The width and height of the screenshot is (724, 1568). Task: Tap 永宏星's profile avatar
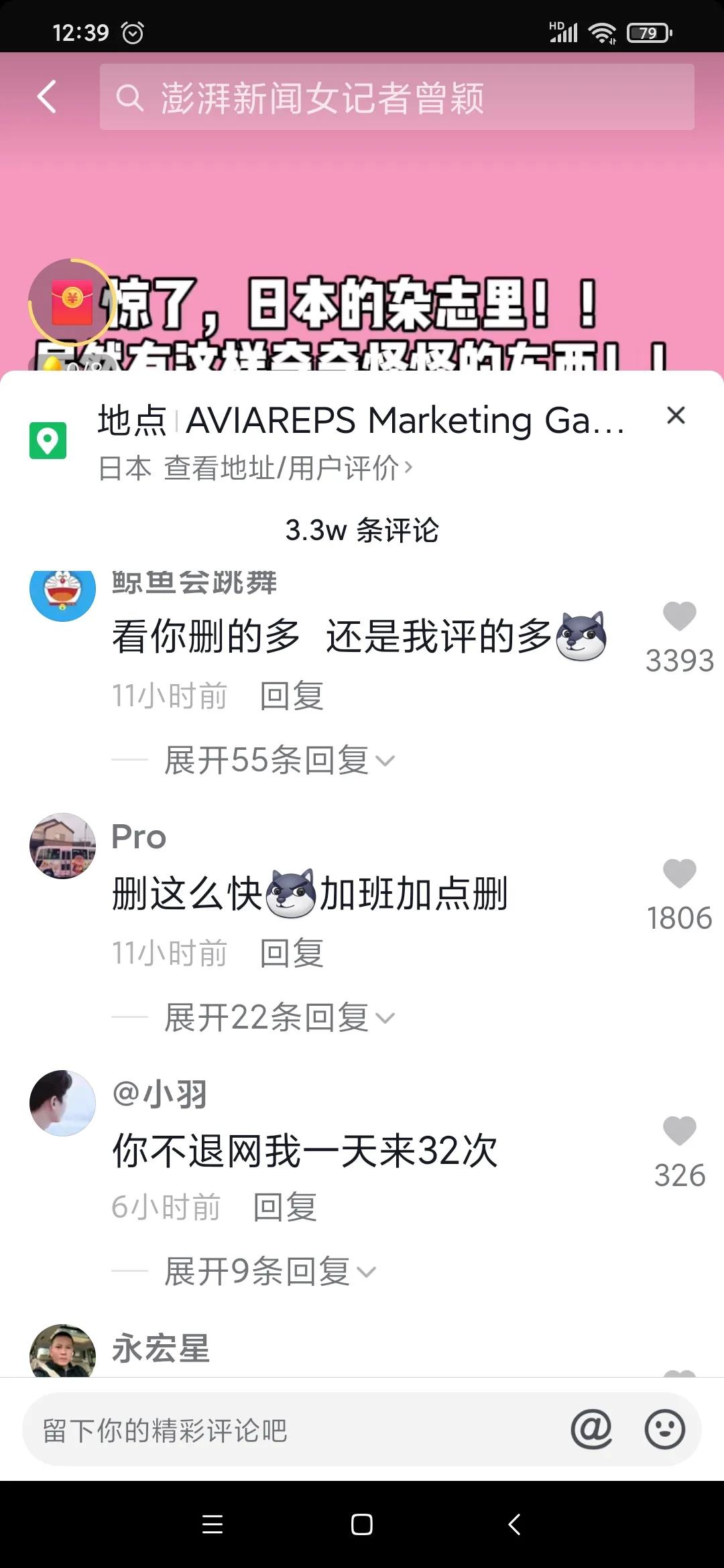point(62,1350)
